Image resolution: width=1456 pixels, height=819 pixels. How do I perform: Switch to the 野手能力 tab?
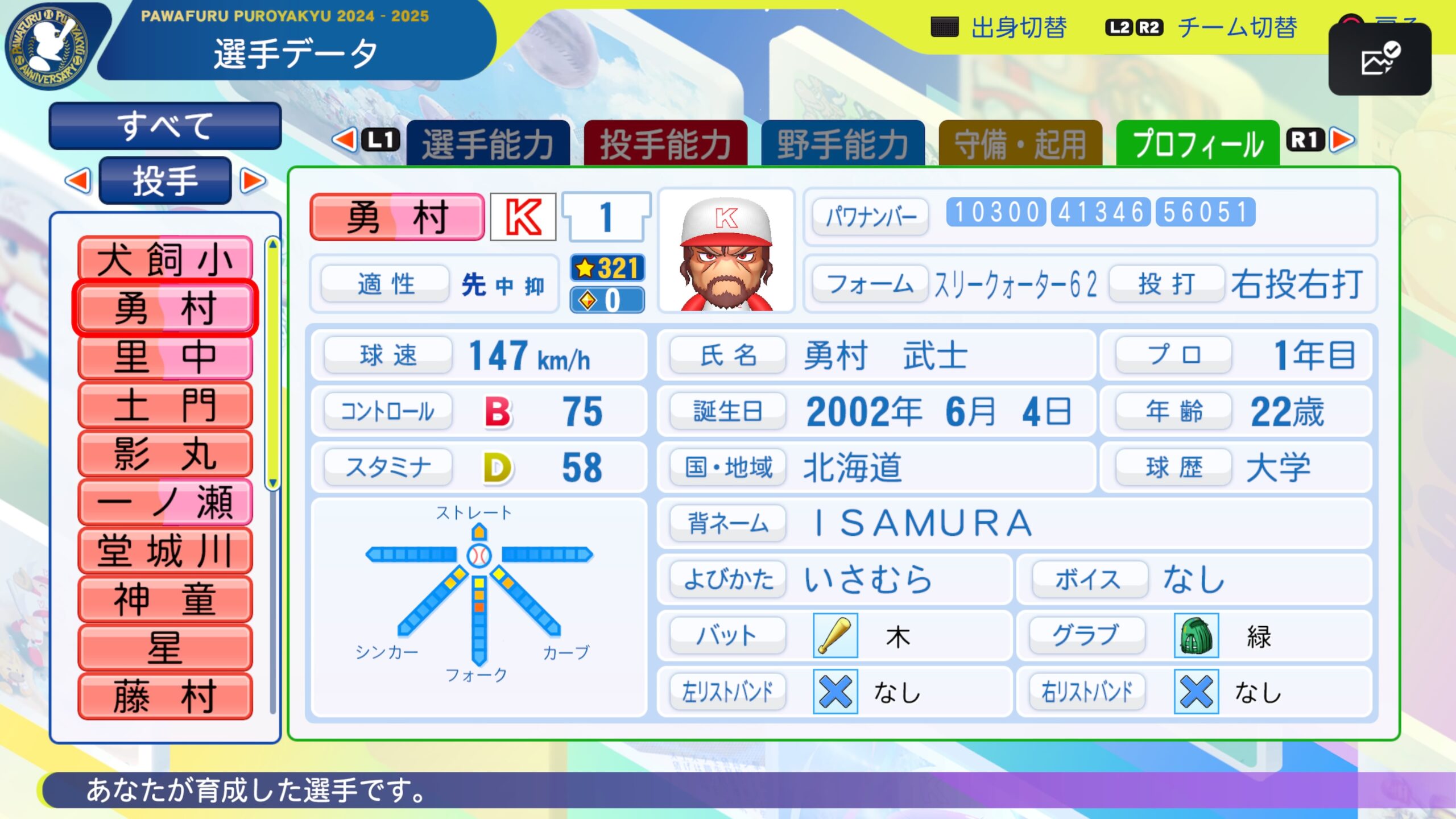tap(843, 143)
